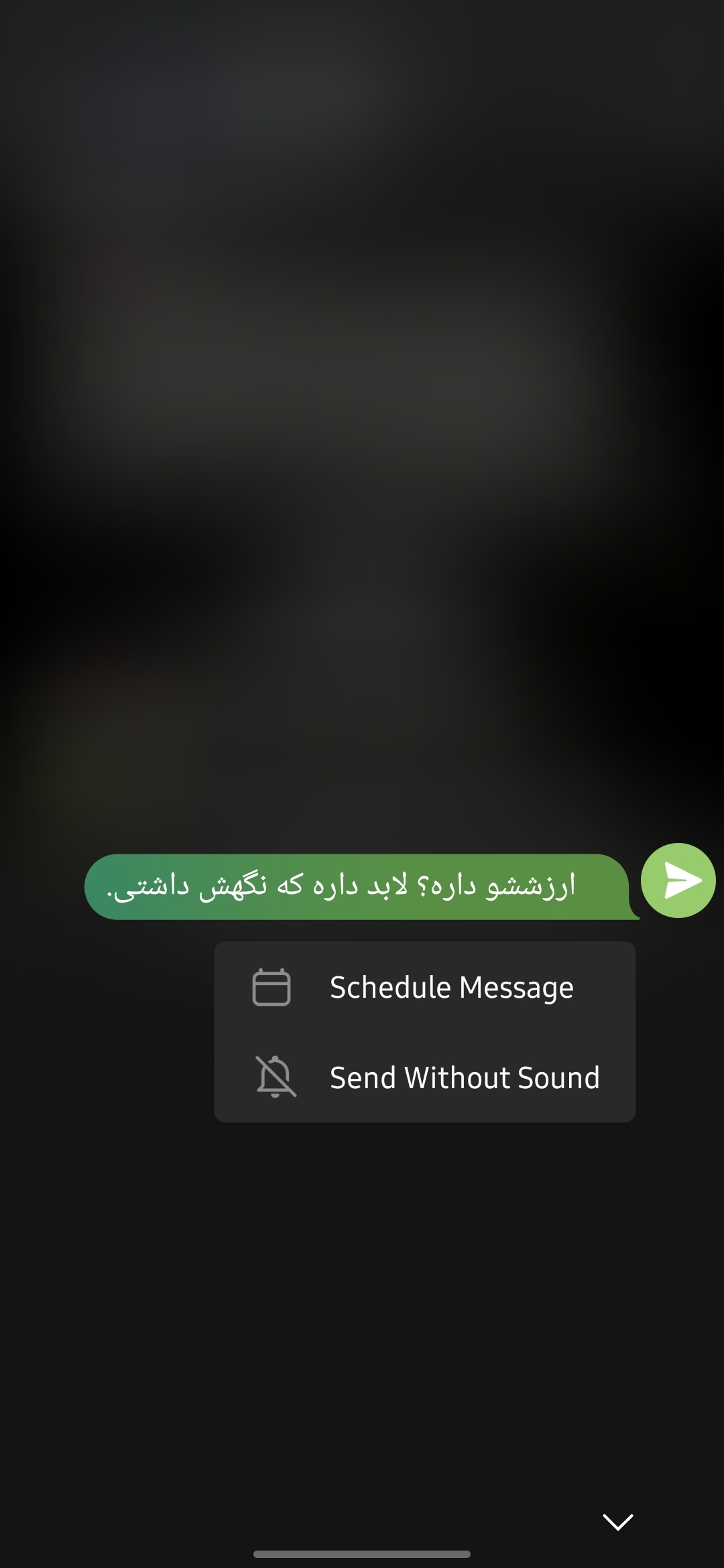Screen dimensions: 724x1568
Task: Hide the keyboard with the down chevron
Action: coord(617,1521)
